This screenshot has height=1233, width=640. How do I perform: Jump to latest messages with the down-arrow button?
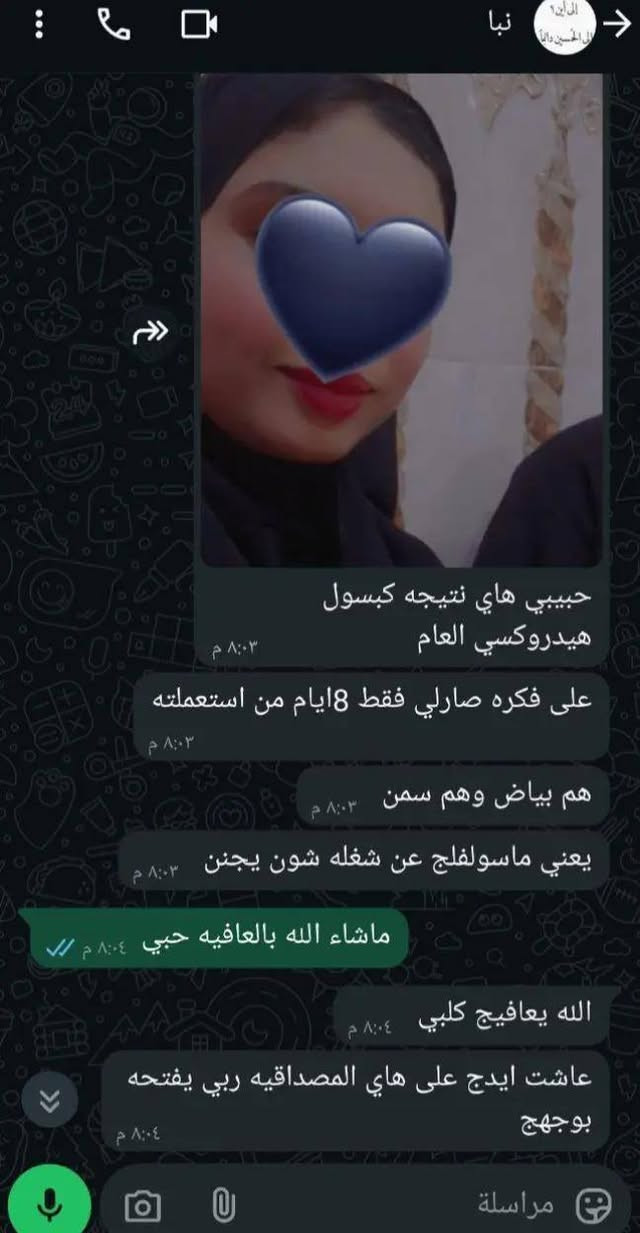[49, 1101]
